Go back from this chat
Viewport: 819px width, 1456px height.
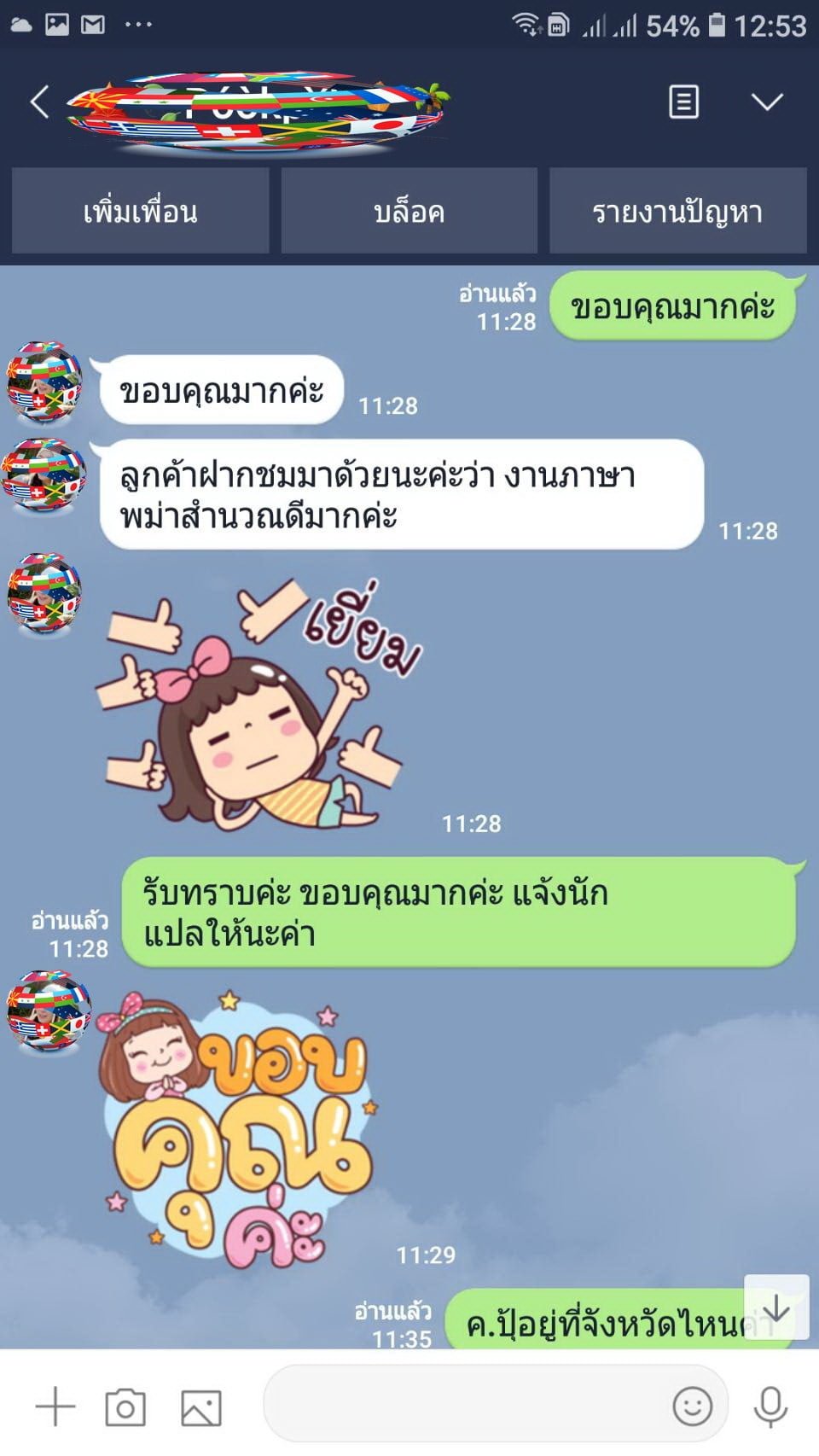pos(39,102)
